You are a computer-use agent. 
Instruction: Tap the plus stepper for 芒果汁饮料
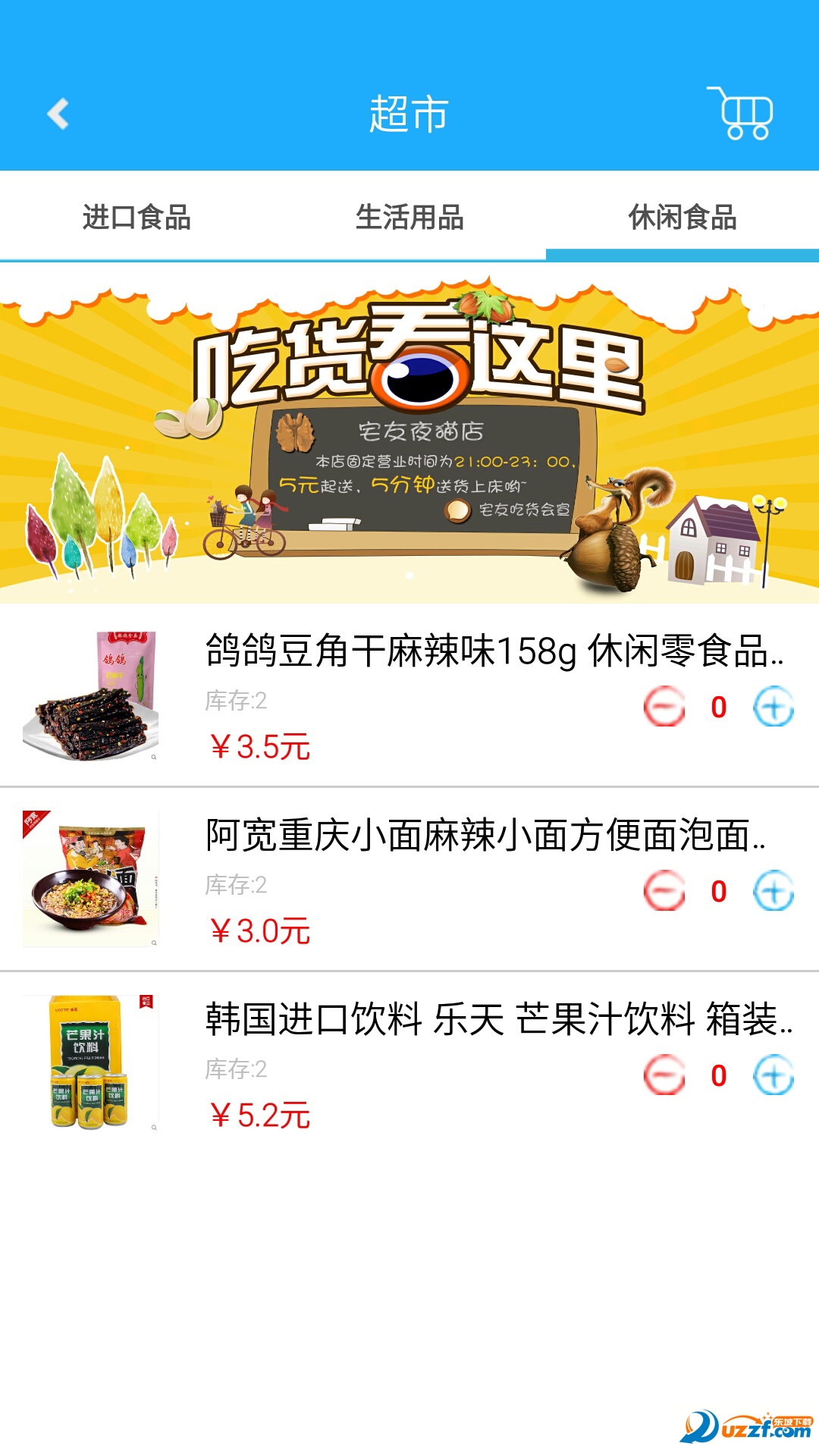click(772, 1074)
